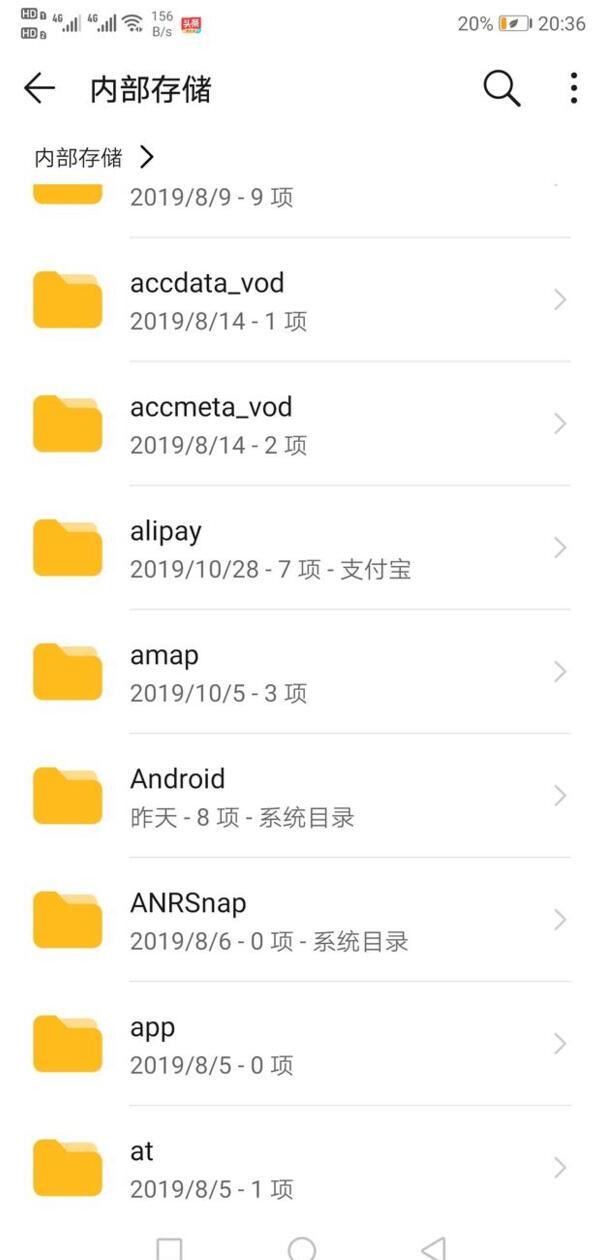Screen dimensions: 612x1260
Task: Open the at folder
Action: click(306, 1168)
